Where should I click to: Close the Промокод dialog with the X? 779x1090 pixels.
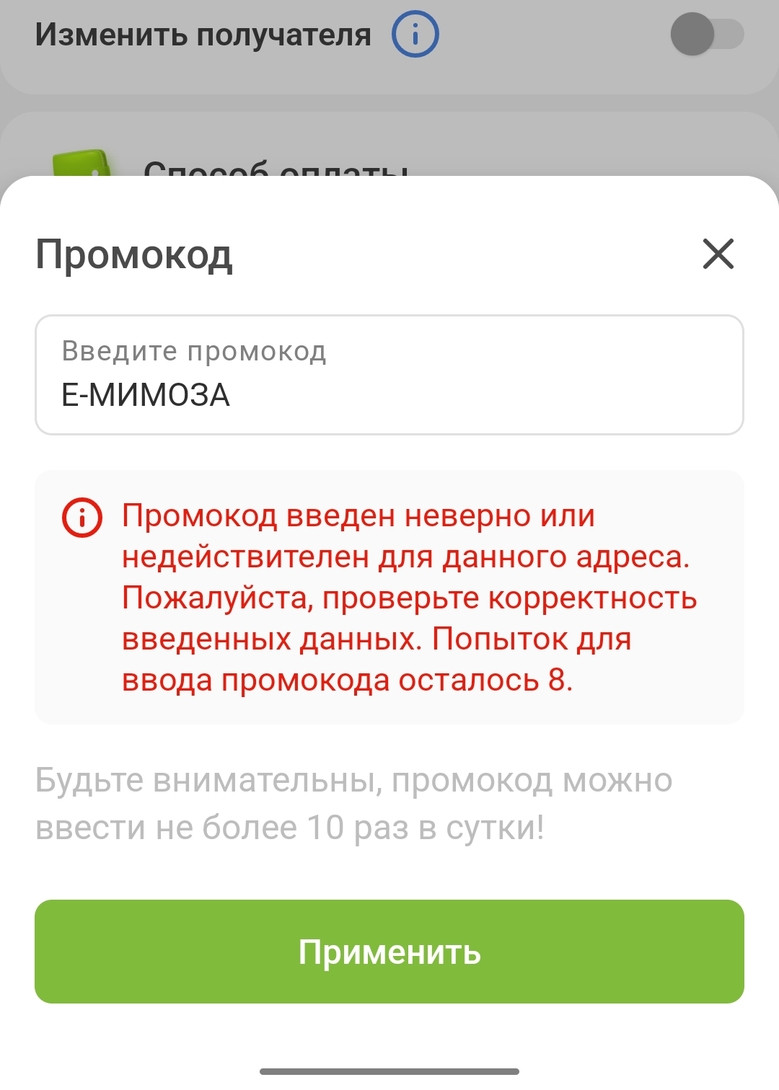[717, 255]
